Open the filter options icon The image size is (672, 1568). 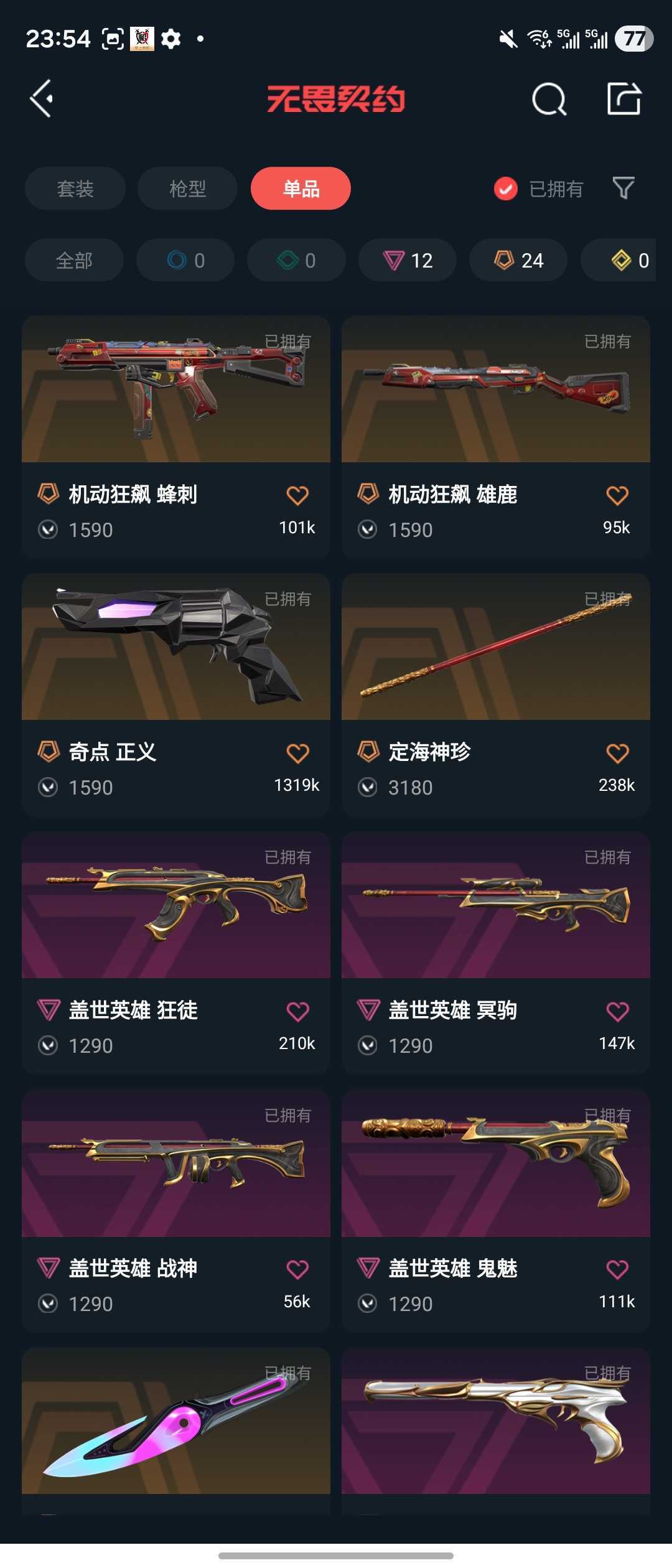pos(623,189)
